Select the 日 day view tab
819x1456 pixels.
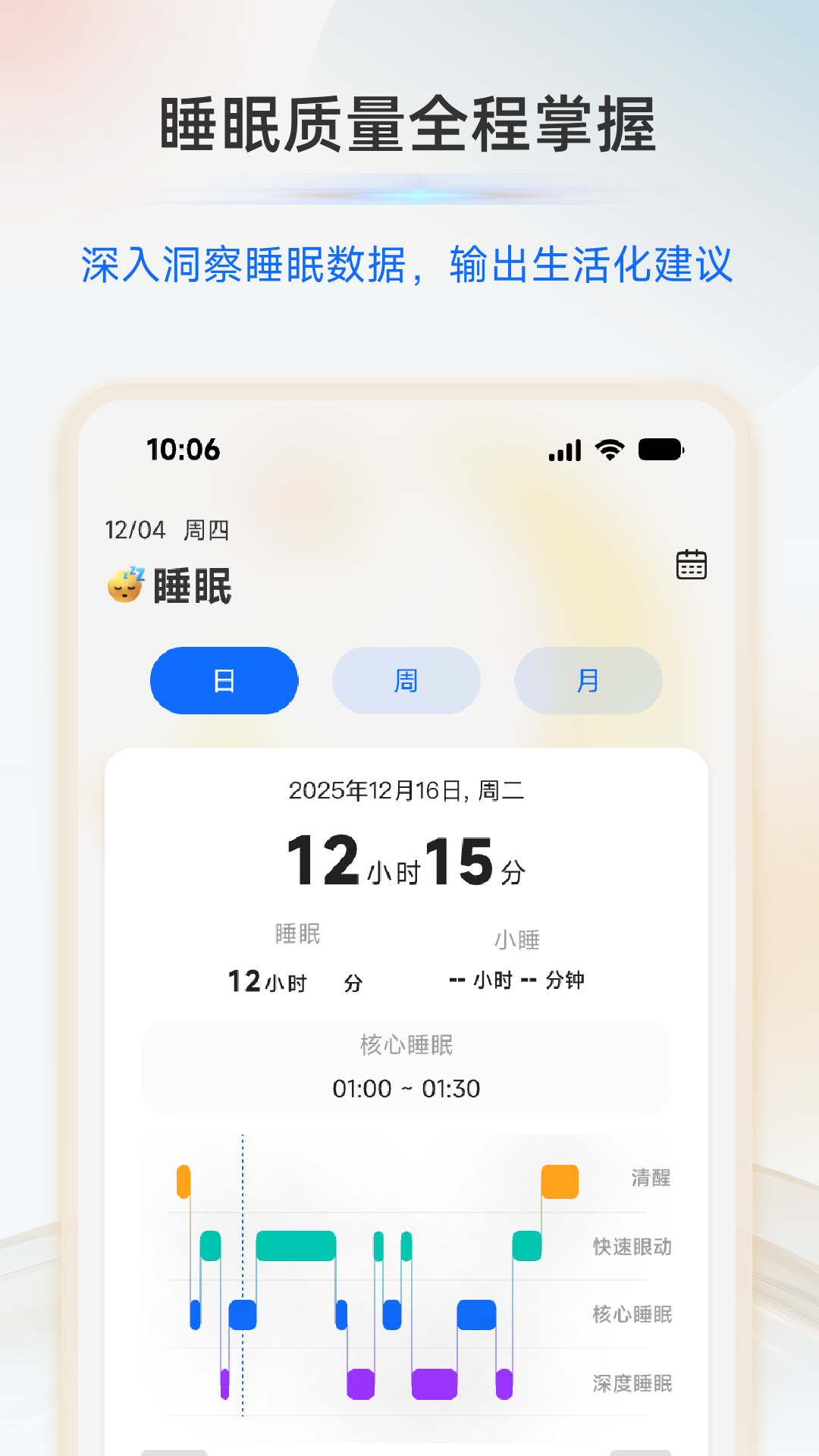(x=224, y=680)
